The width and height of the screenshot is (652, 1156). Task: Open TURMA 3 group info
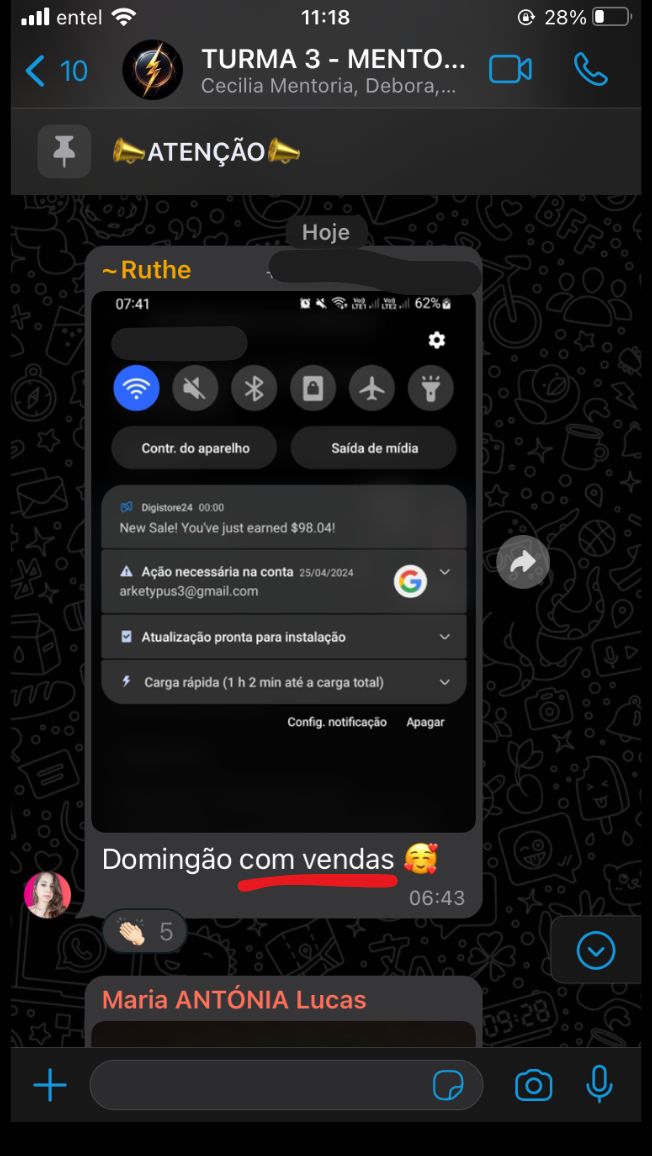click(x=332, y=71)
